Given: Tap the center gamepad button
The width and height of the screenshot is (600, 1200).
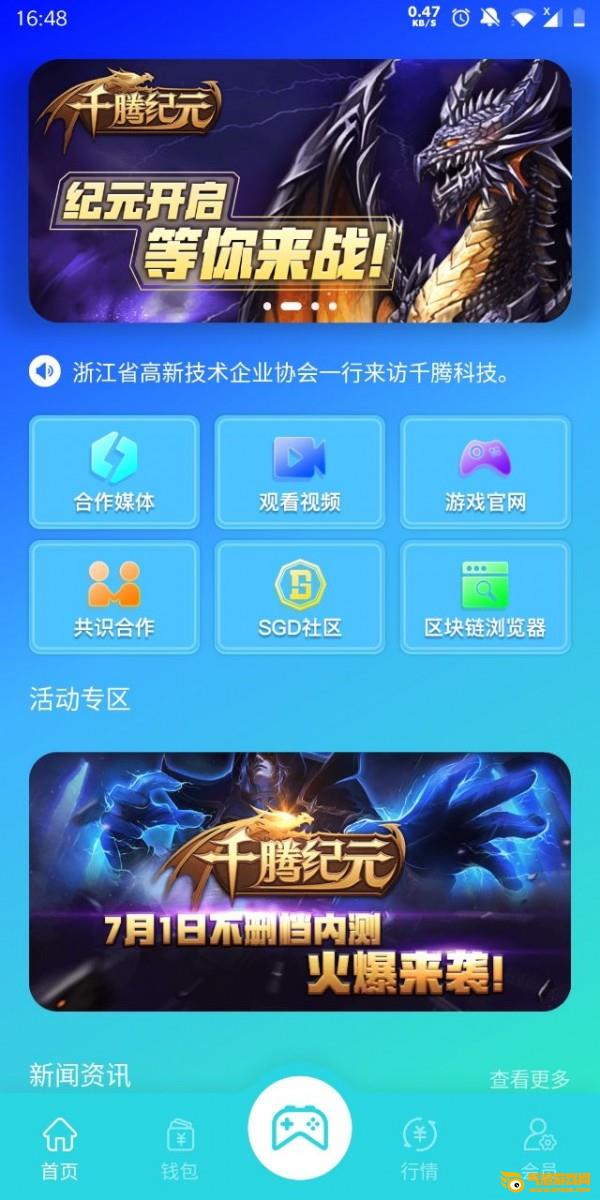Looking at the screenshot, I should 300,1129.
